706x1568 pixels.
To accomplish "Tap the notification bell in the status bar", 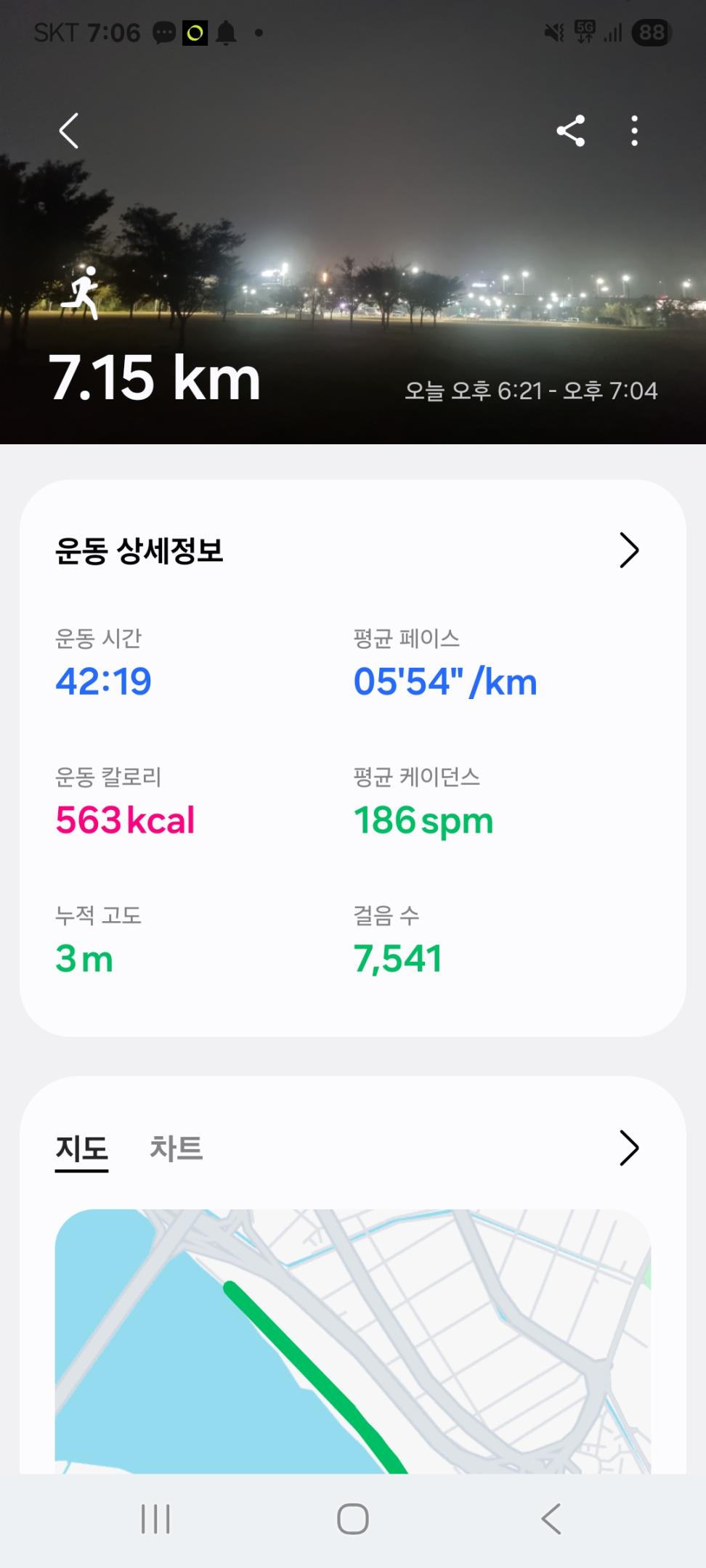I will pos(227,32).
